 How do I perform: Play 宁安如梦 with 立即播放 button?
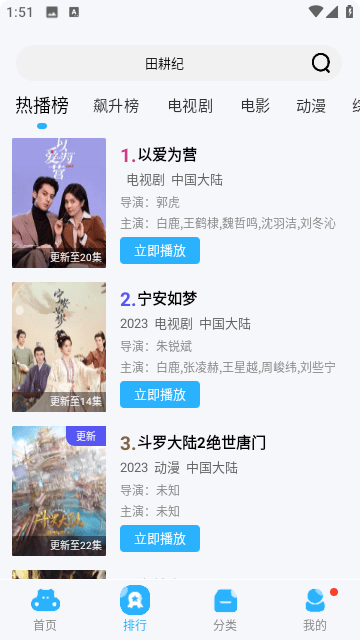160,395
